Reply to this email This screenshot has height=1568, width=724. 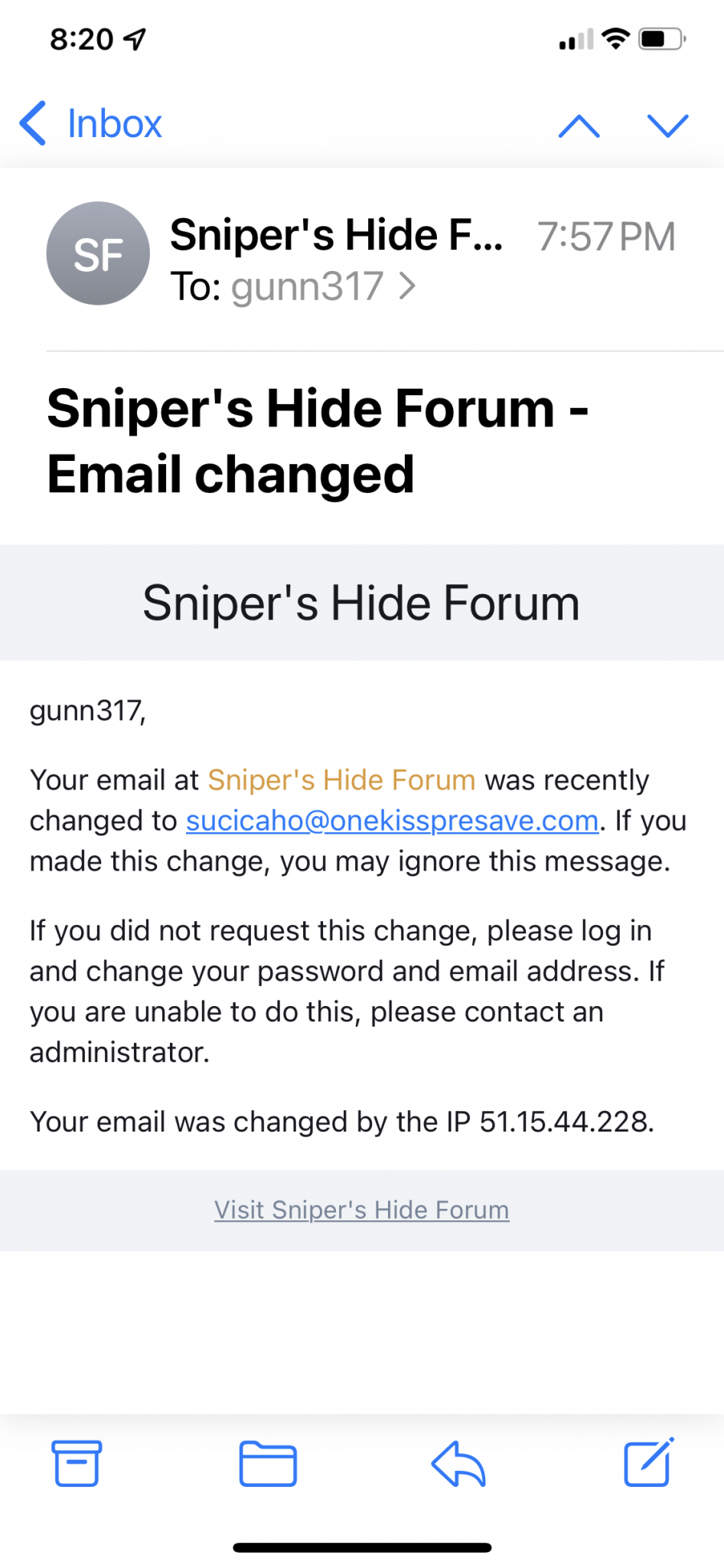click(458, 1463)
